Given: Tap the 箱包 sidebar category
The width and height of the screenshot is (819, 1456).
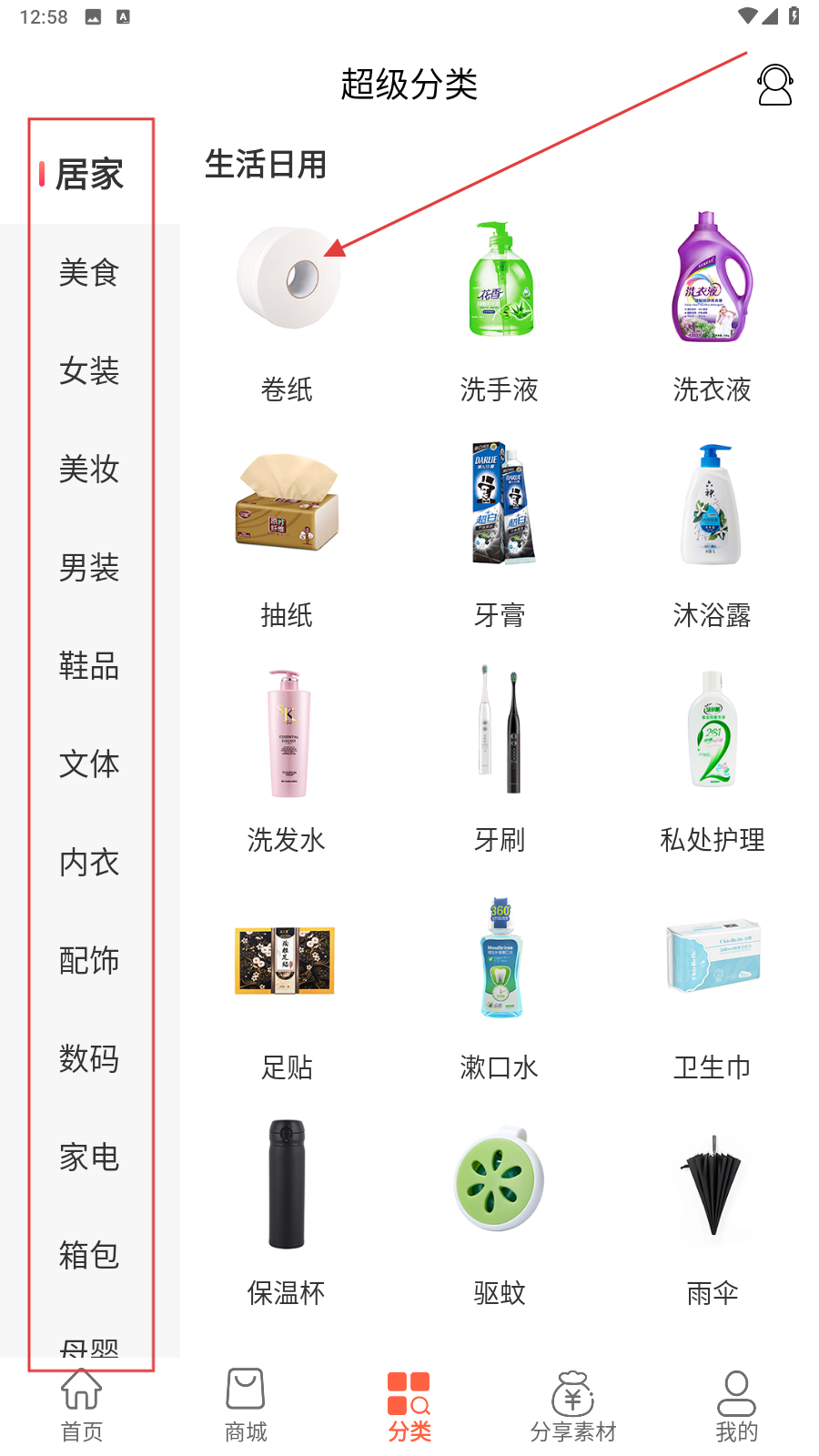Looking at the screenshot, I should (89, 1256).
